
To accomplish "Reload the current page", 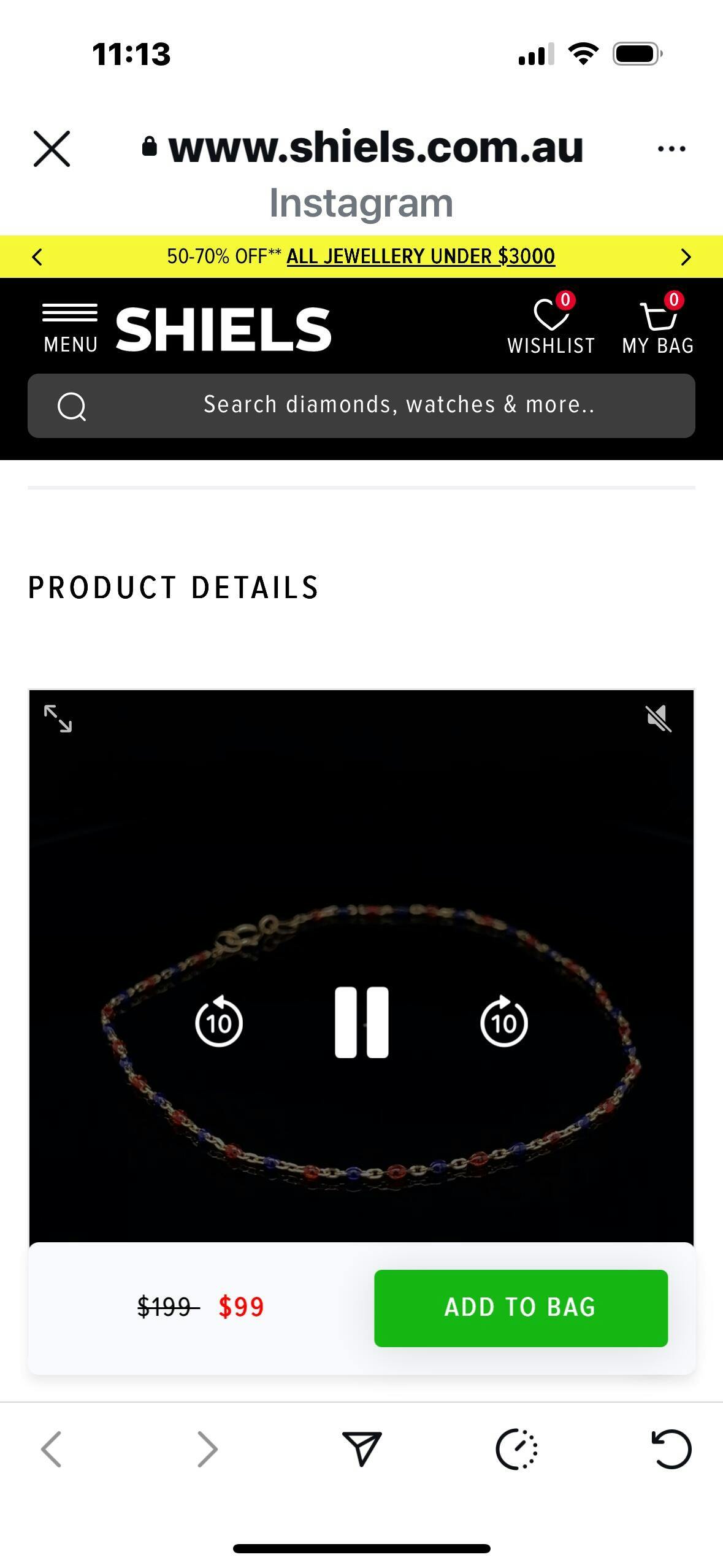I will 671,1450.
